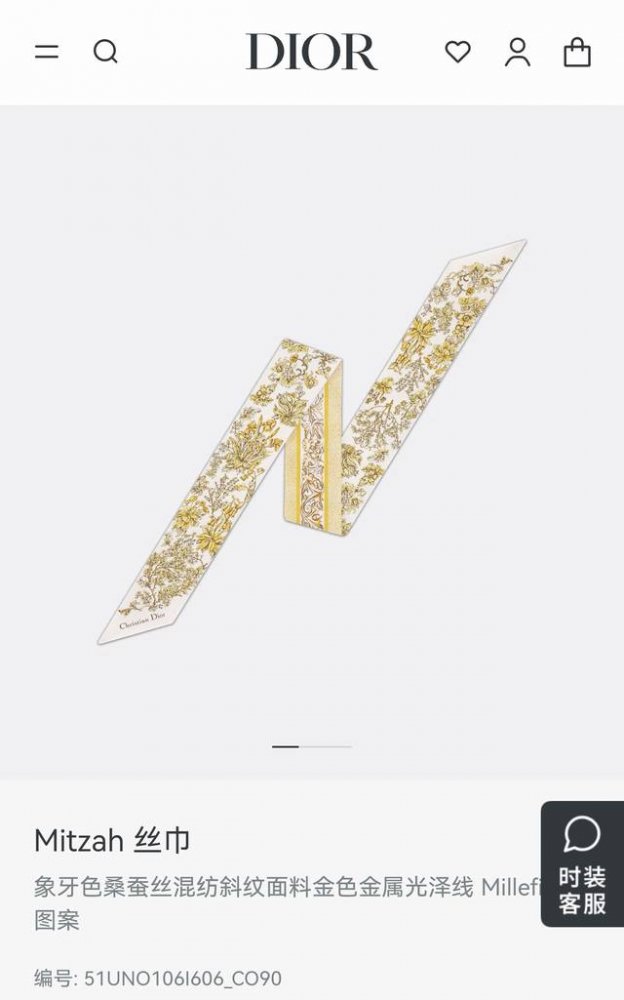624x1000 pixels.
Task: View the shopping bag
Action: 577,52
